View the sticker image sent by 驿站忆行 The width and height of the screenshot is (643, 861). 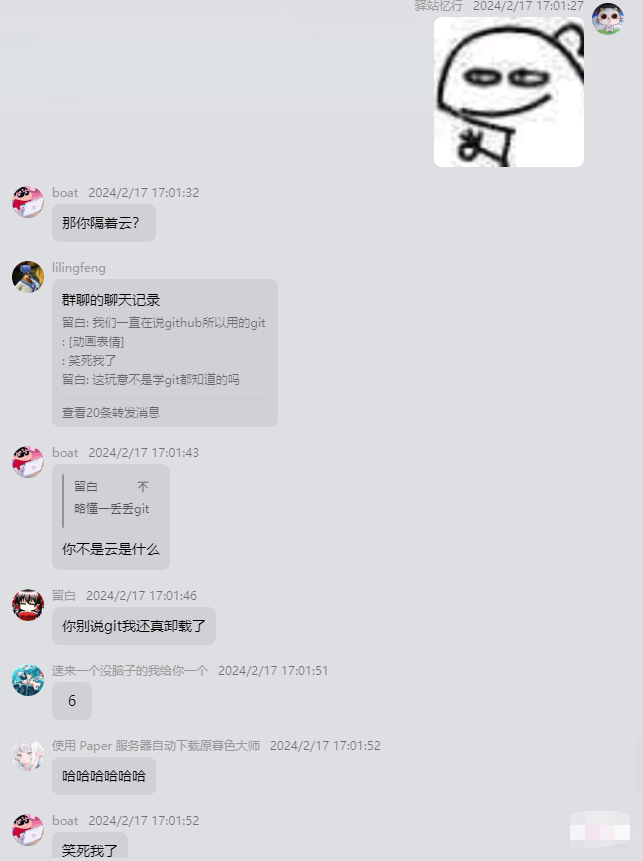pos(508,92)
